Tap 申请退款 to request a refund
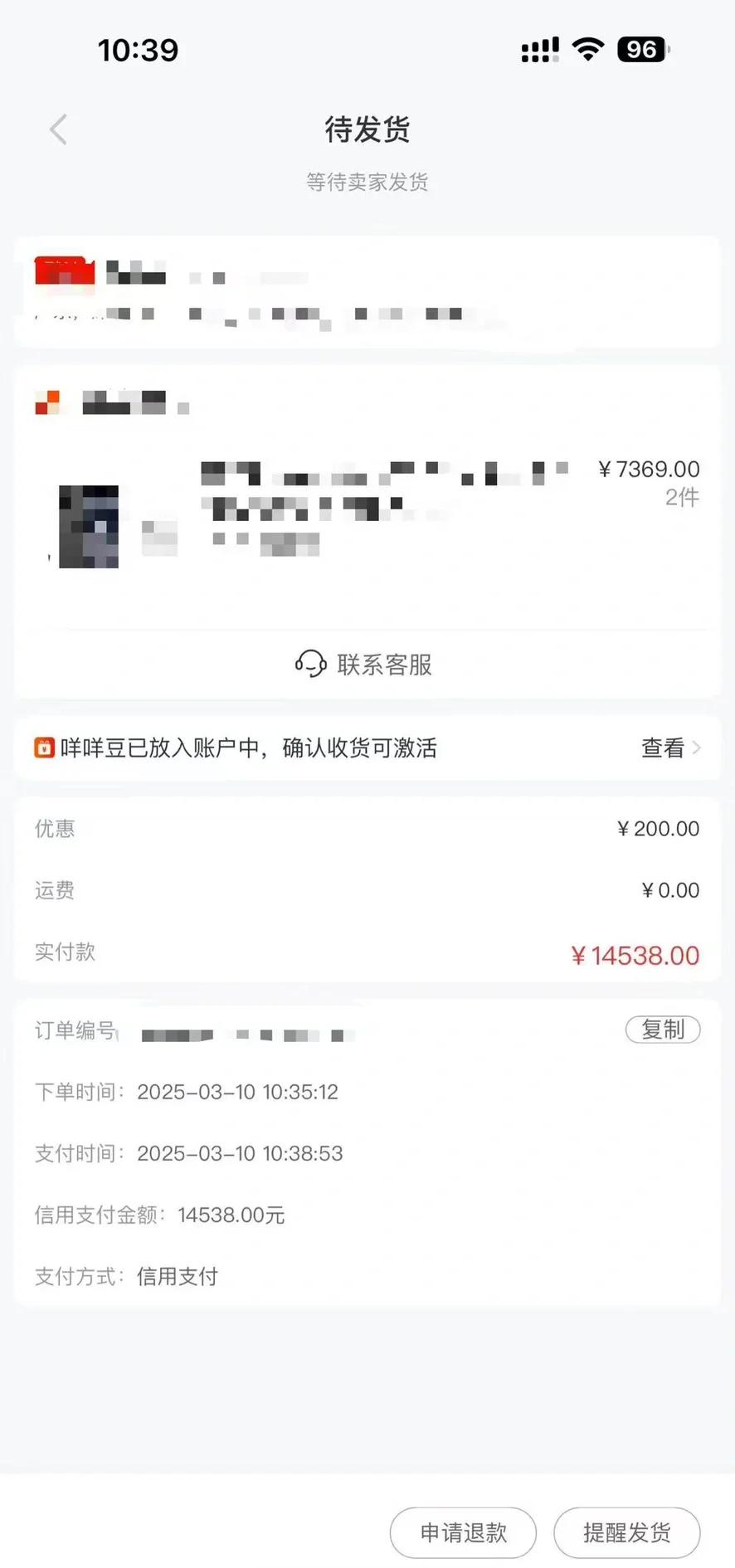The width and height of the screenshot is (735, 1568). click(x=463, y=1532)
